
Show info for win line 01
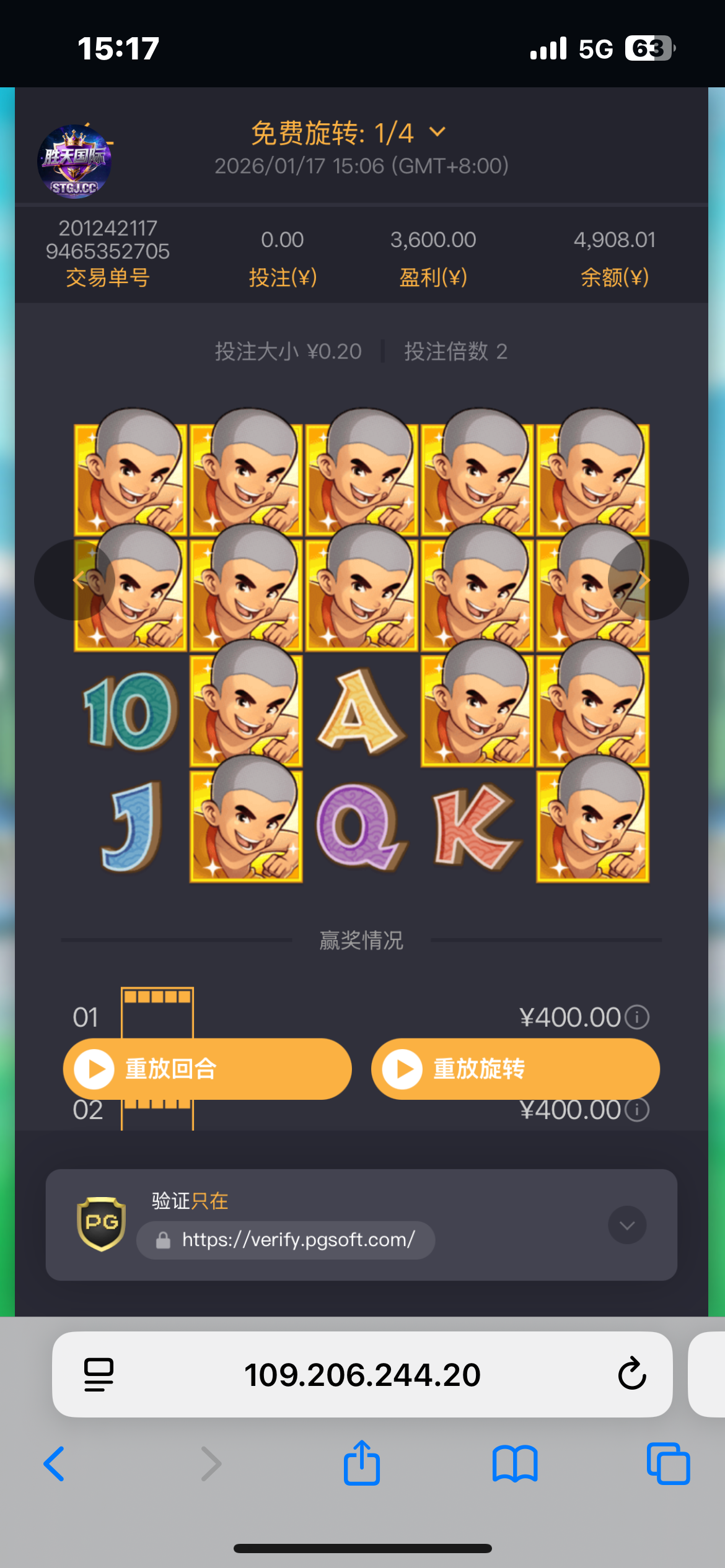637,1017
